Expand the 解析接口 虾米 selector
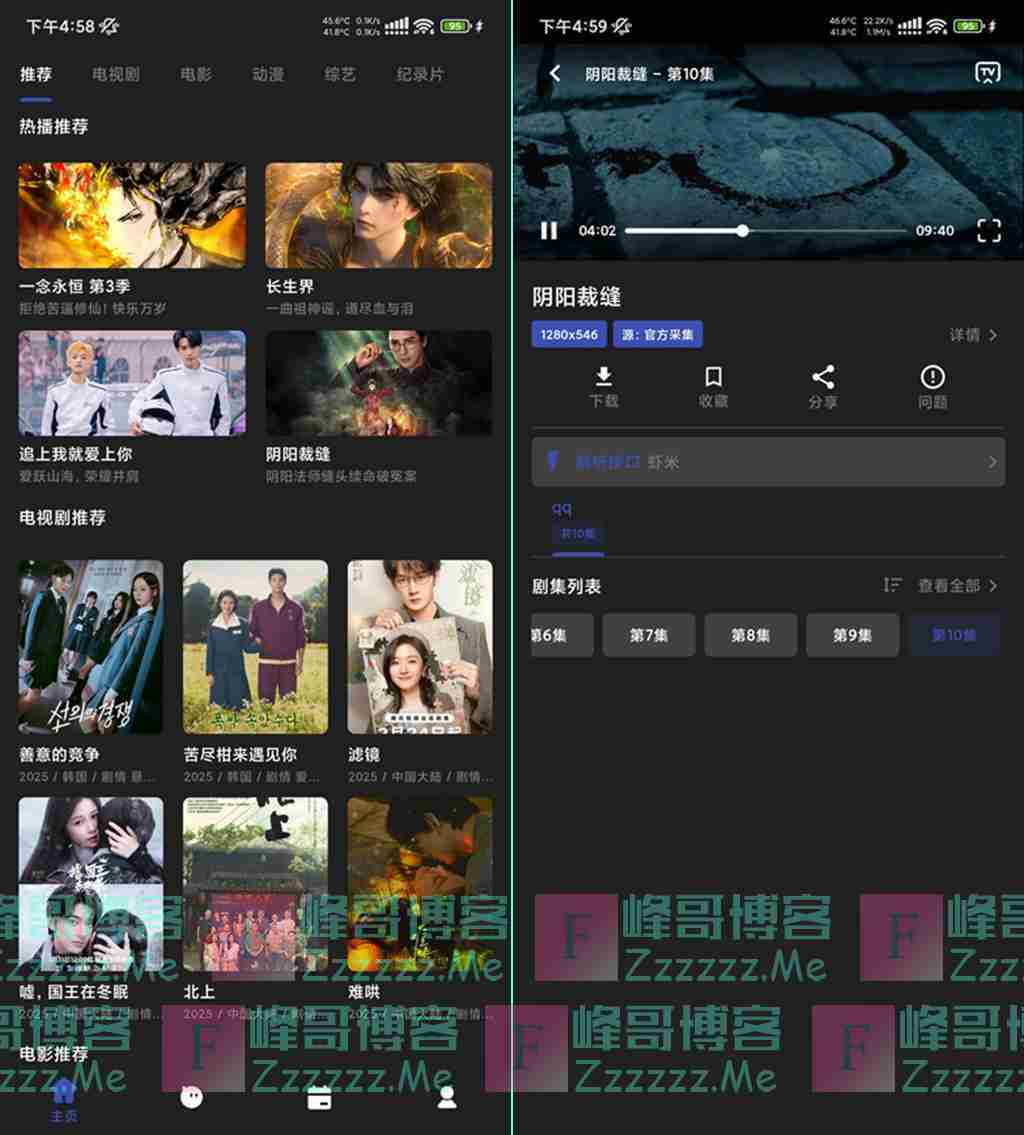Image resolution: width=1024 pixels, height=1135 pixels. click(768, 462)
